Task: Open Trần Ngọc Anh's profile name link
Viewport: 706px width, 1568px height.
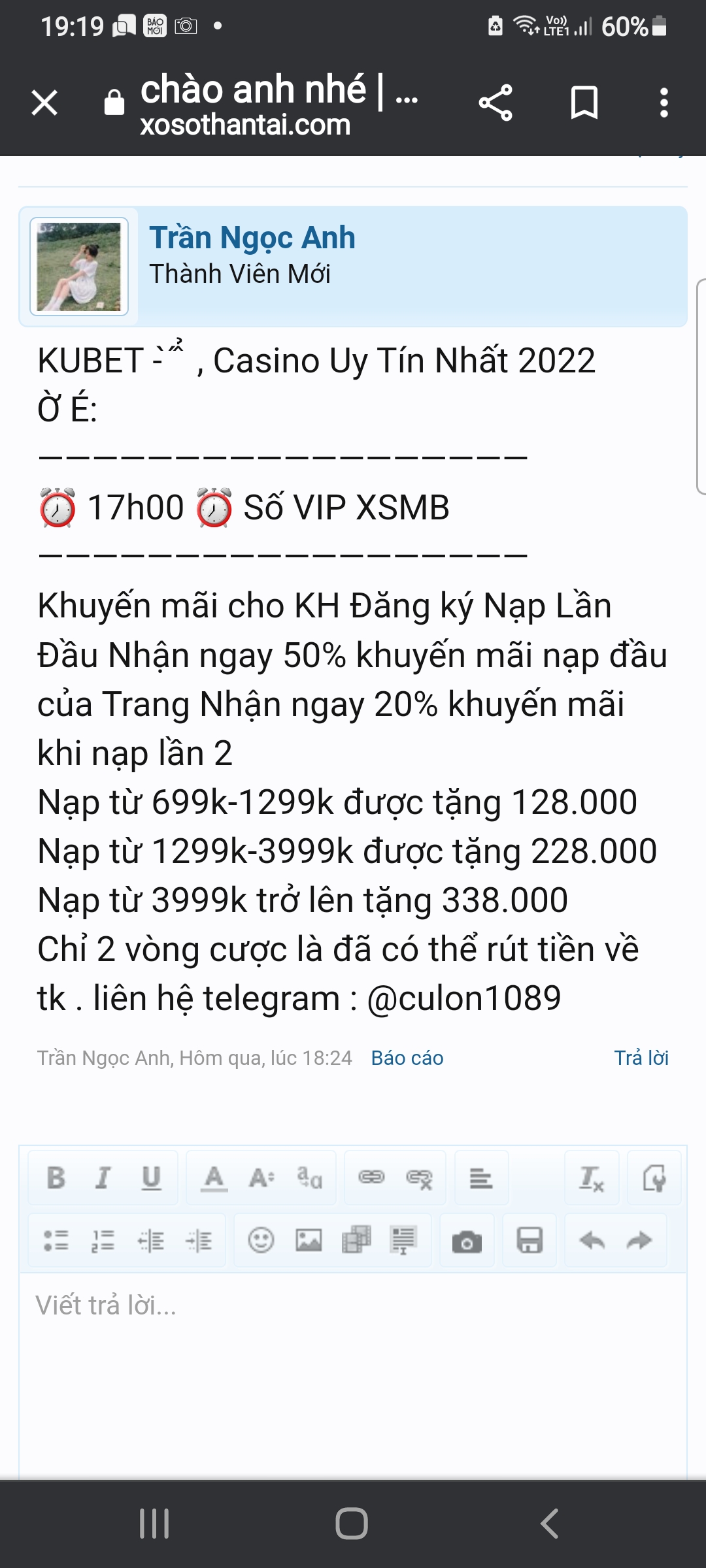Action: click(x=252, y=237)
